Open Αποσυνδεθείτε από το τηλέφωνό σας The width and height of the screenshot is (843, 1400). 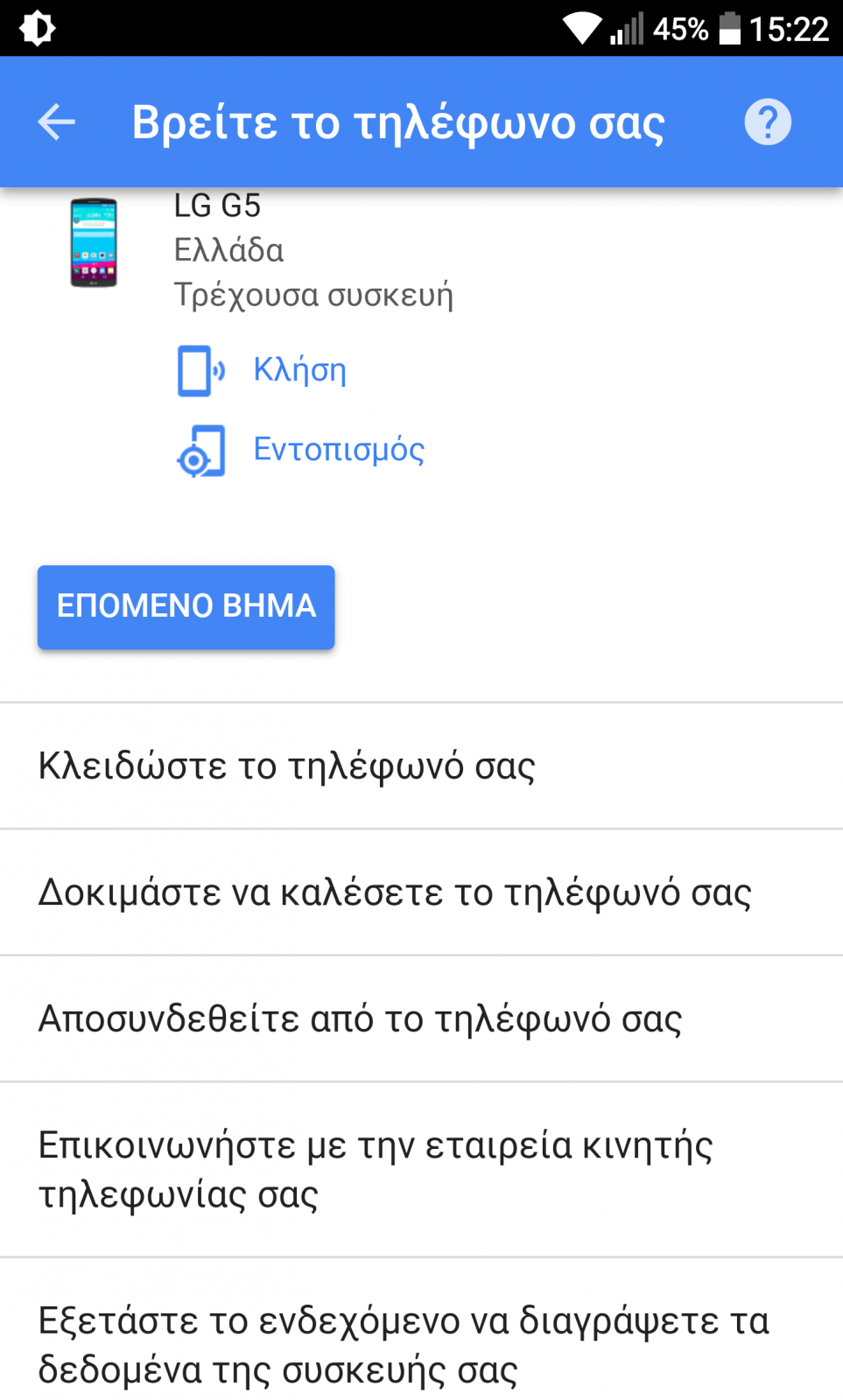tap(421, 1018)
